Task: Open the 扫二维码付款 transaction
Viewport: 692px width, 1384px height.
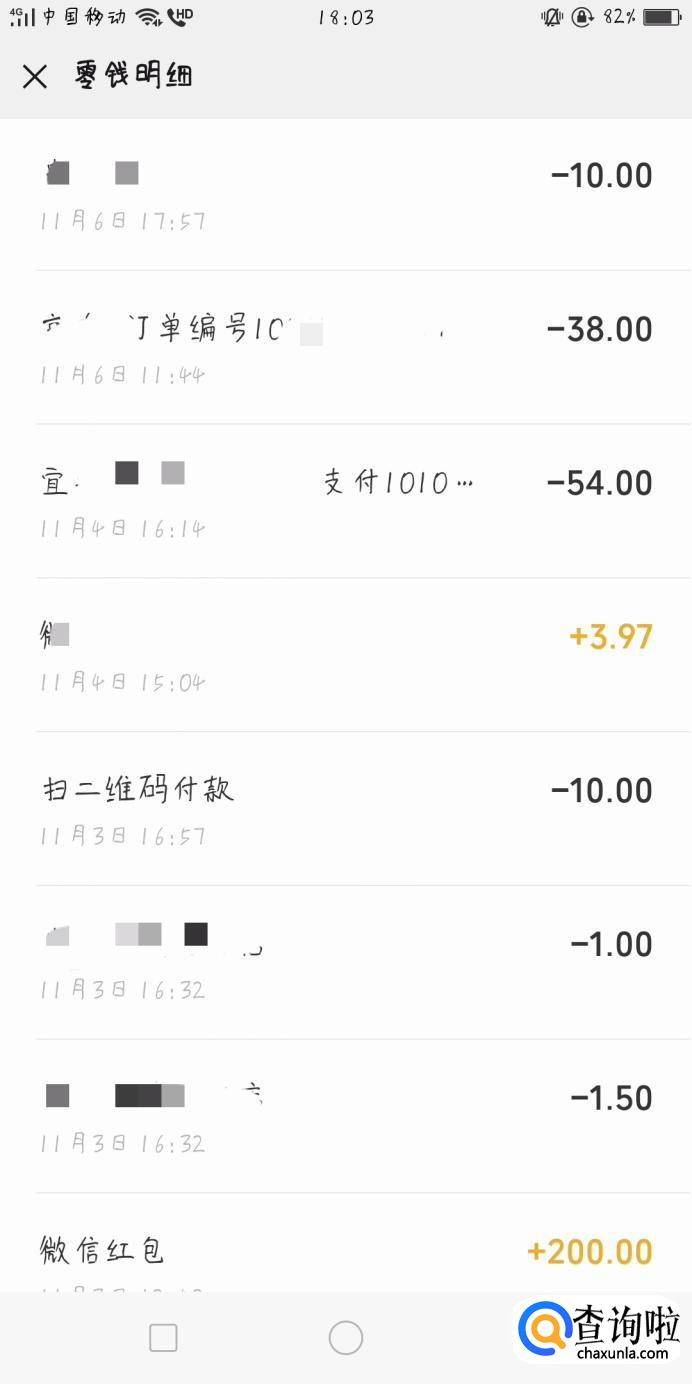Action: [346, 809]
